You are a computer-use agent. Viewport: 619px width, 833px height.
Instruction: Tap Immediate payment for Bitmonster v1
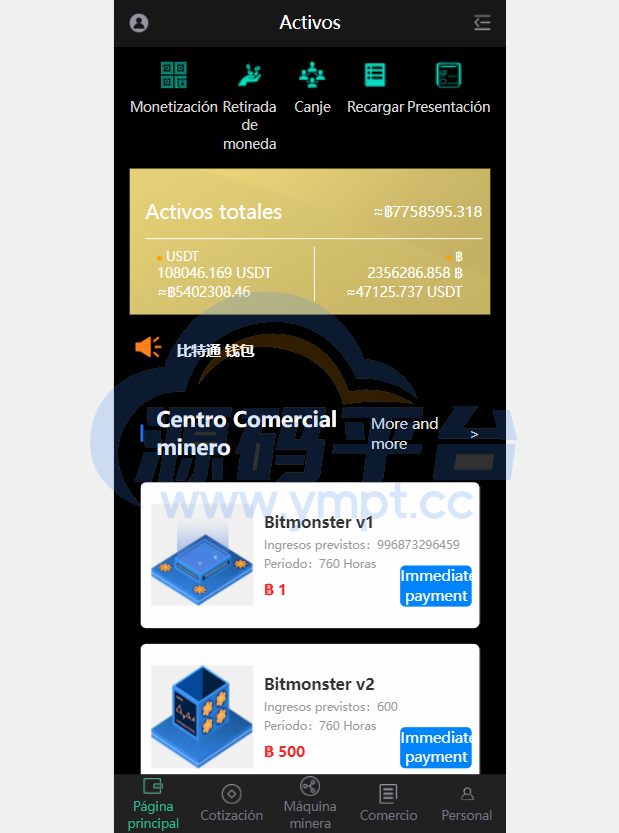[436, 586]
